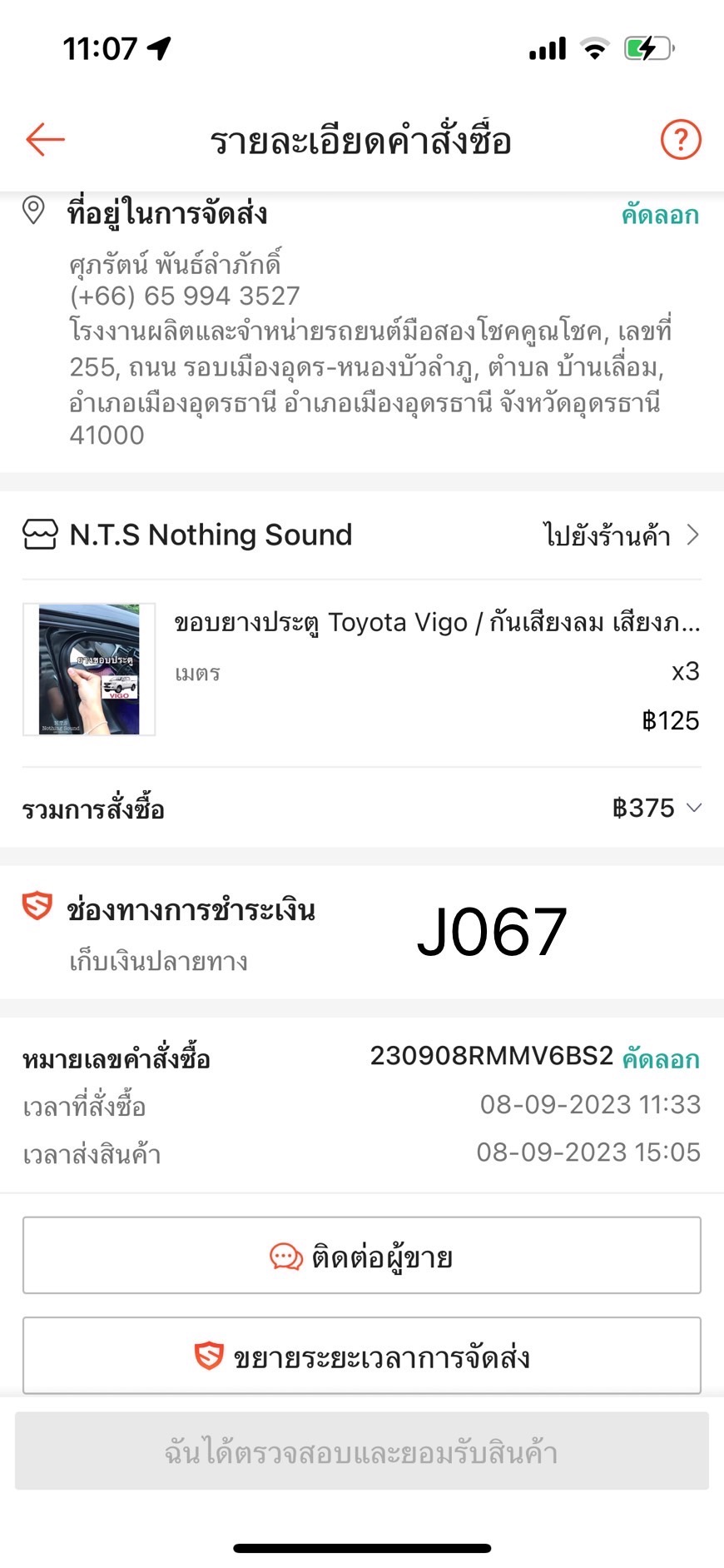Tap ขยายระยะเวลาการจัดส่ง to extend delivery time
The width and height of the screenshot is (724, 1568).
click(x=362, y=1356)
